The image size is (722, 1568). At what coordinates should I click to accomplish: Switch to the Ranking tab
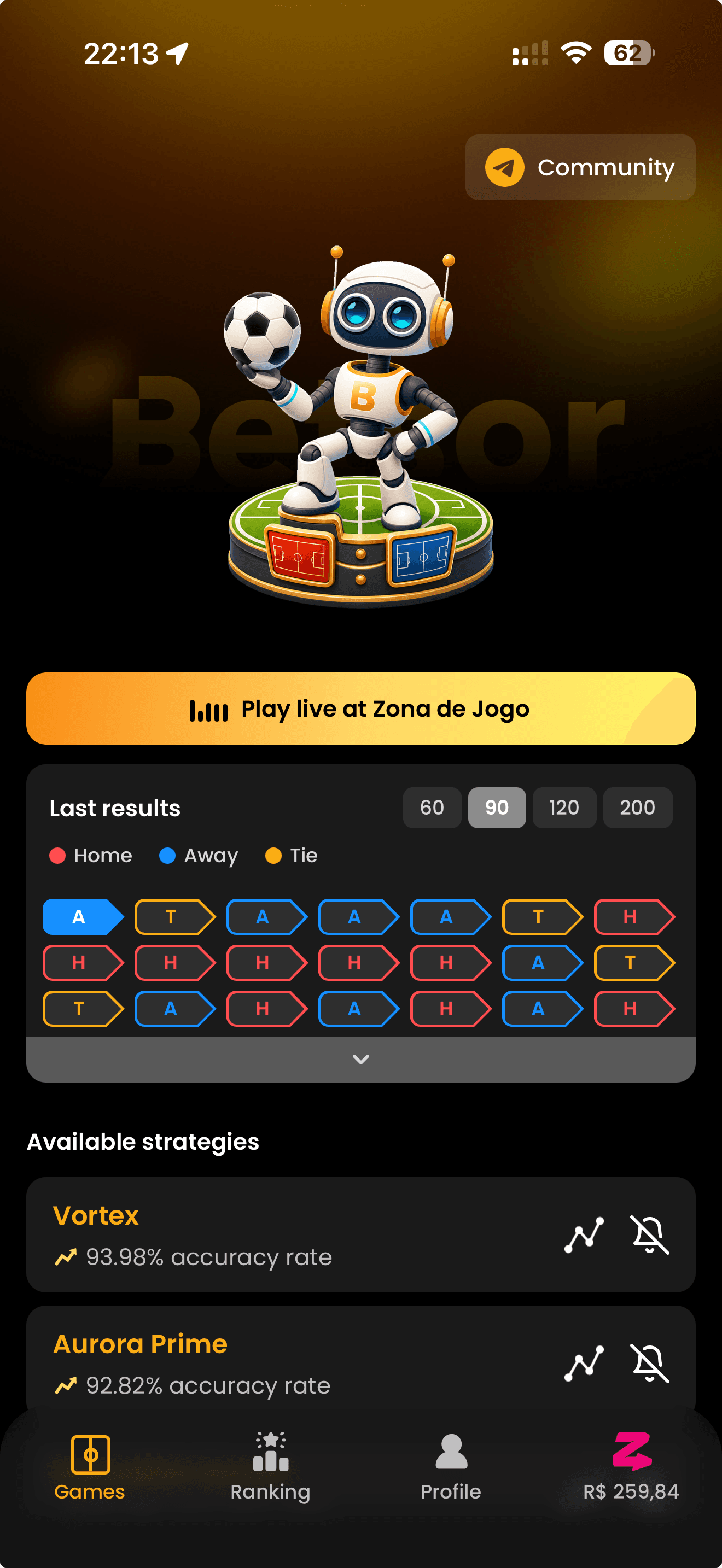tap(270, 1467)
